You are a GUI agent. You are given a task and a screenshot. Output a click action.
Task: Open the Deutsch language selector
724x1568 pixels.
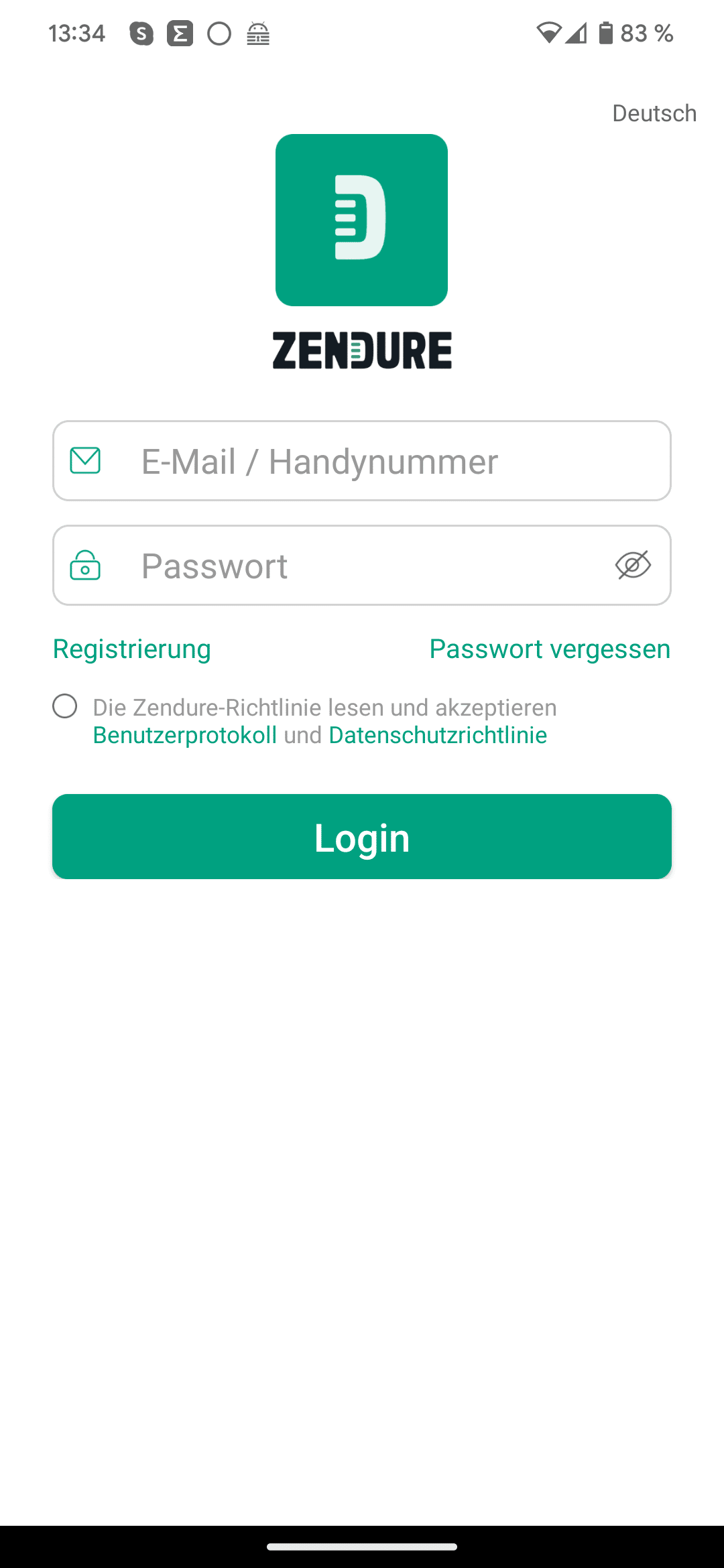pyautogui.click(x=654, y=113)
